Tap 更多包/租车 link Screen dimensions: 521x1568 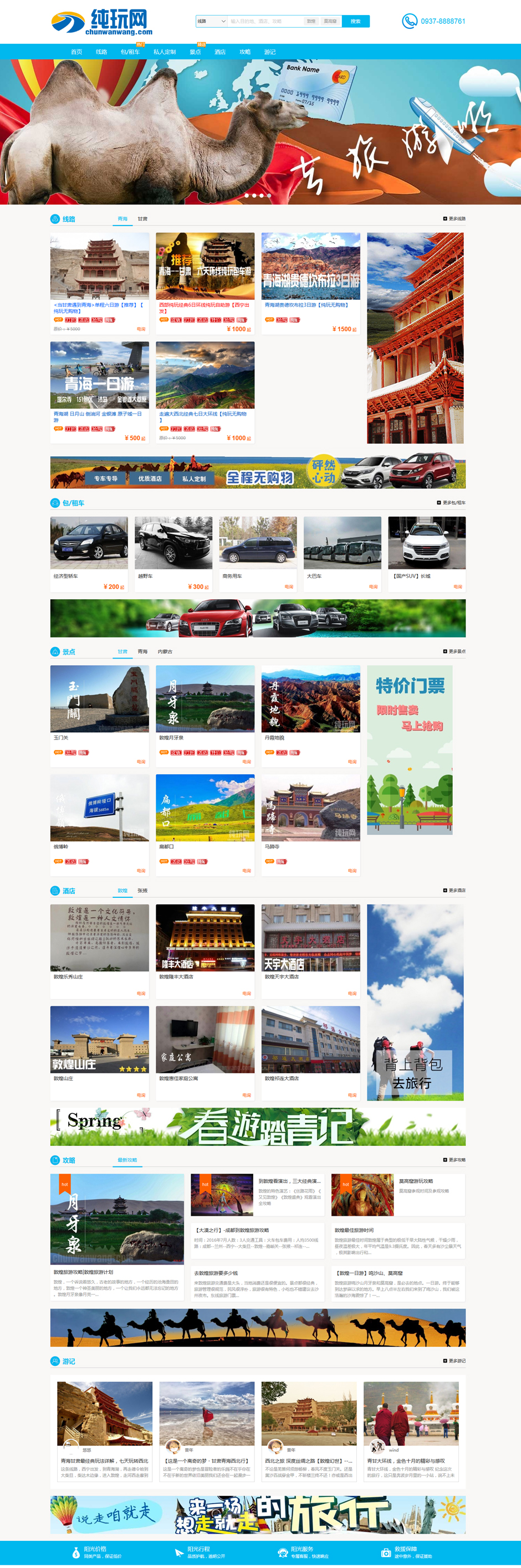(x=452, y=503)
